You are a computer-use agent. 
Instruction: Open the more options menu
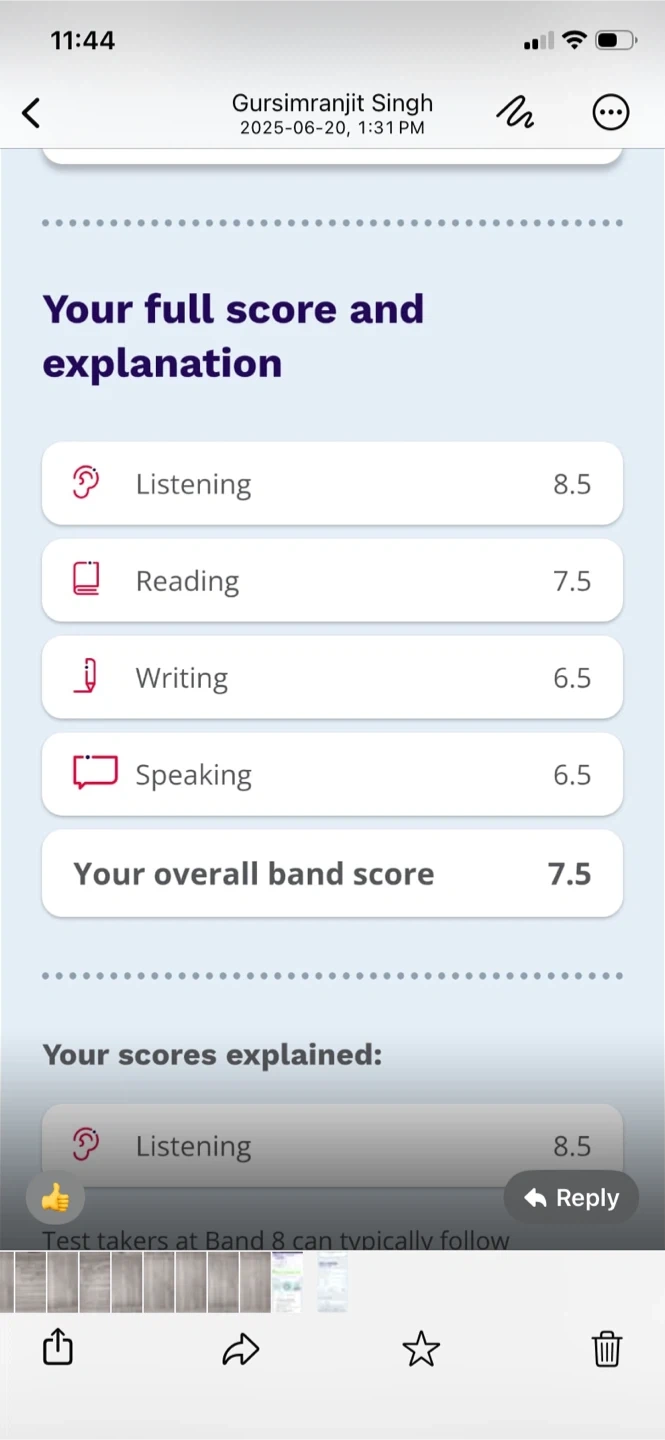point(611,113)
